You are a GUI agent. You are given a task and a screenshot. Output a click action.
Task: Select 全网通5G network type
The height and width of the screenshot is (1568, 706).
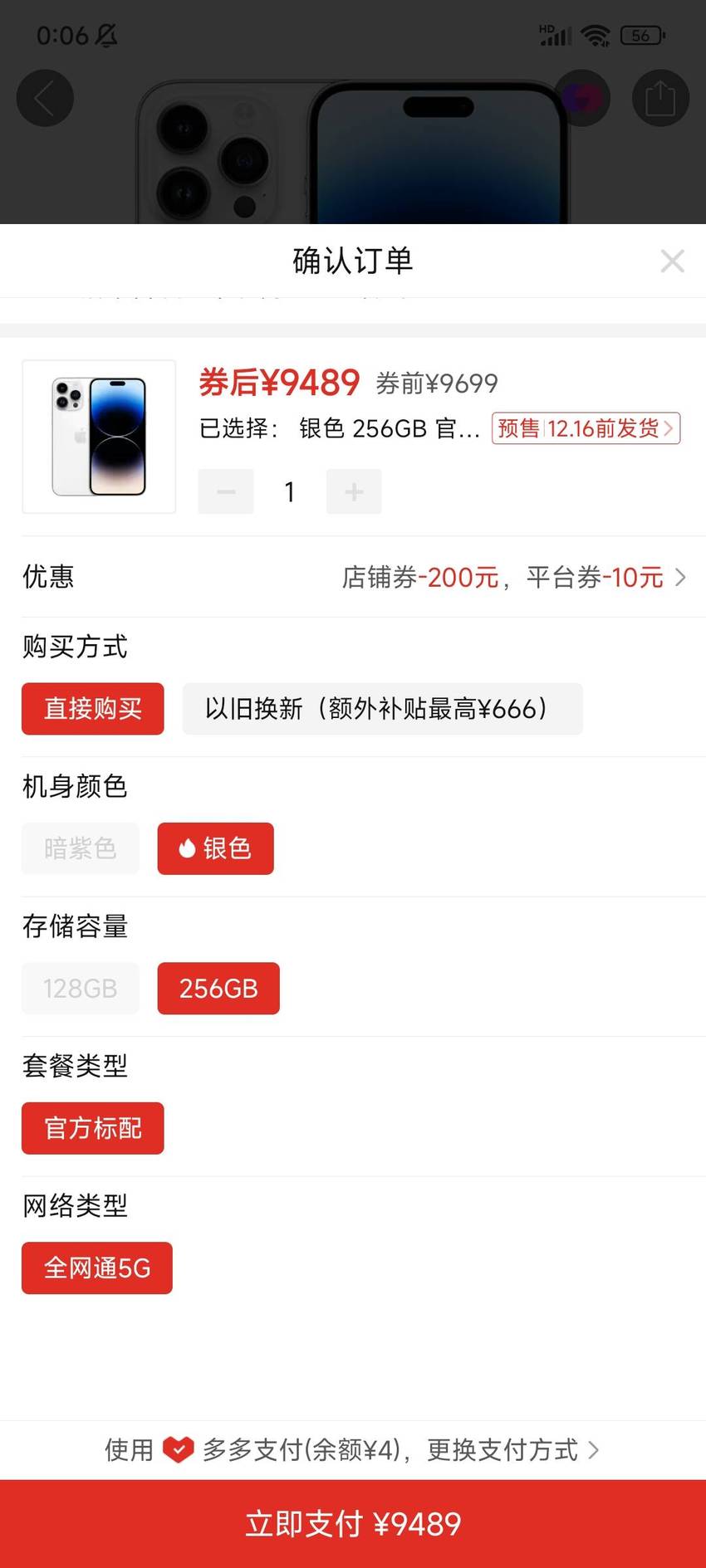[97, 1268]
